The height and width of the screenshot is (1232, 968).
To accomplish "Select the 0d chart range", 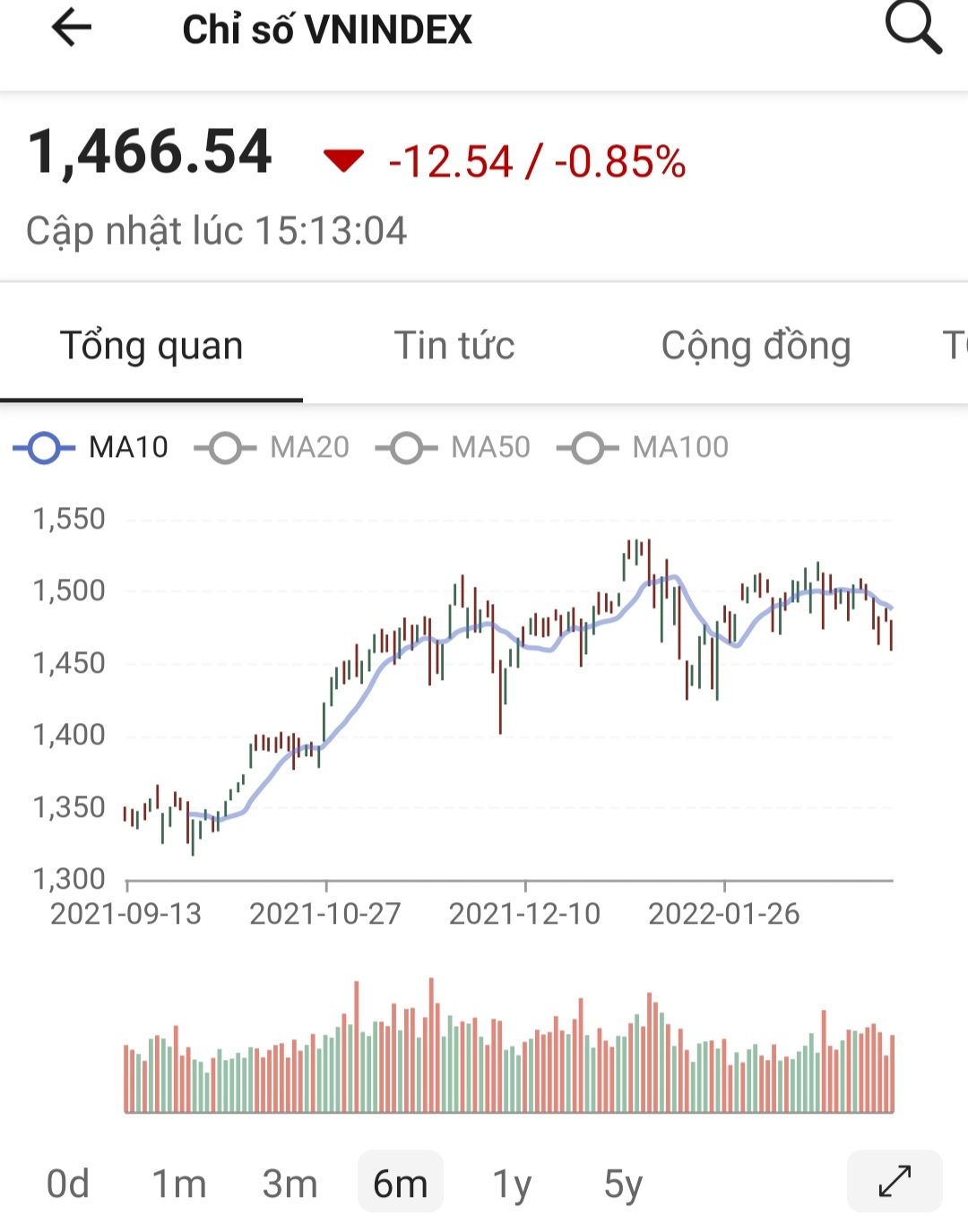I will pyautogui.click(x=68, y=1184).
